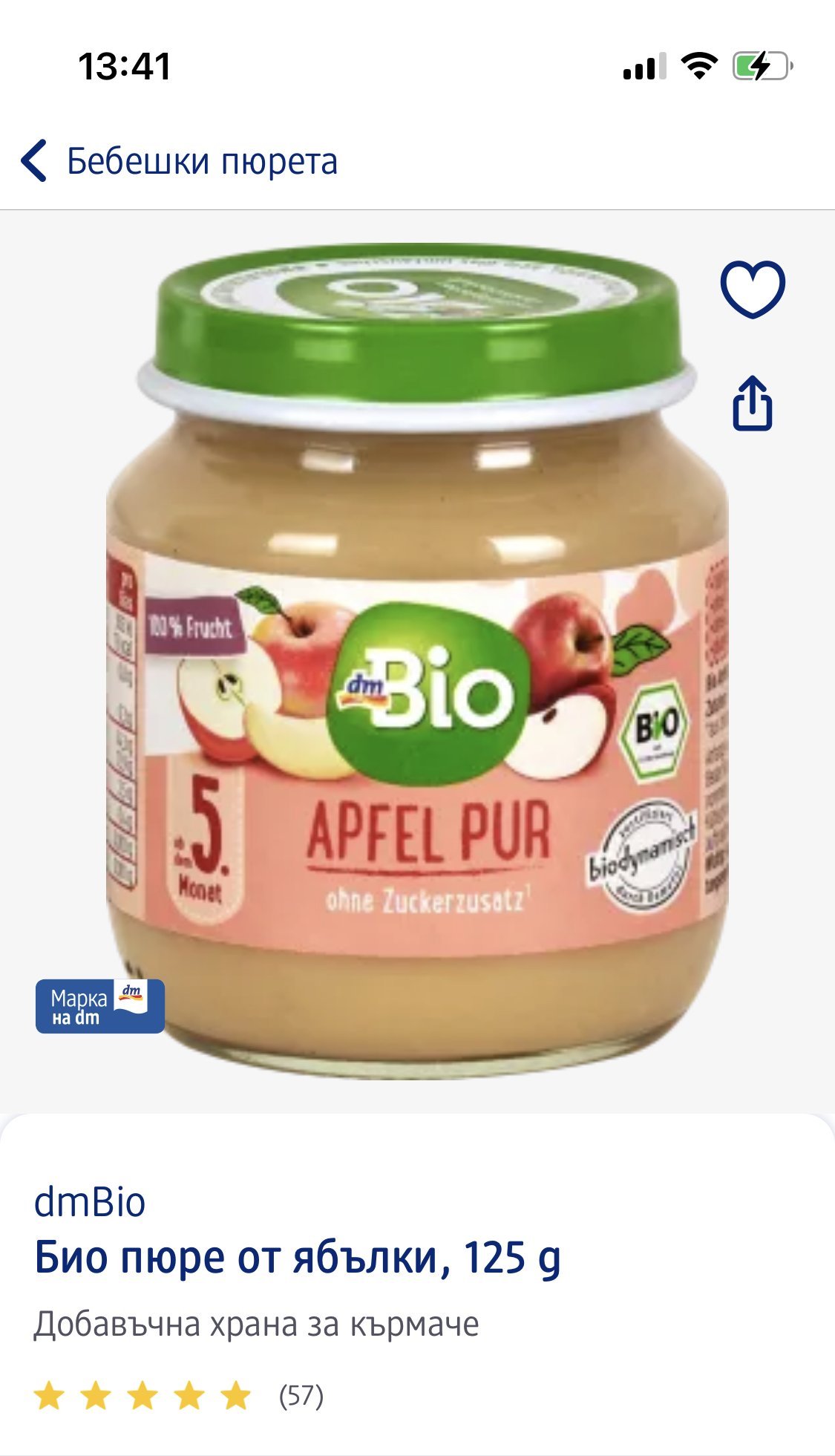
Task: Share this dmBio product
Action: coord(752,403)
